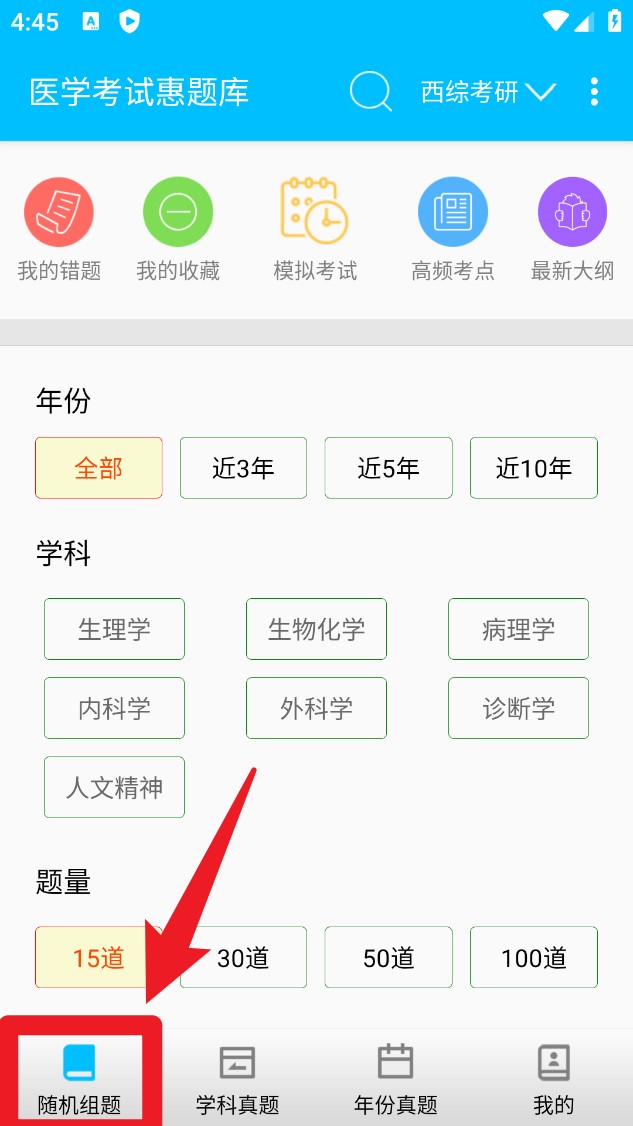This screenshot has height=1126, width=633.
Task: Open 最新大纲 syllabus
Action: pyautogui.click(x=572, y=229)
